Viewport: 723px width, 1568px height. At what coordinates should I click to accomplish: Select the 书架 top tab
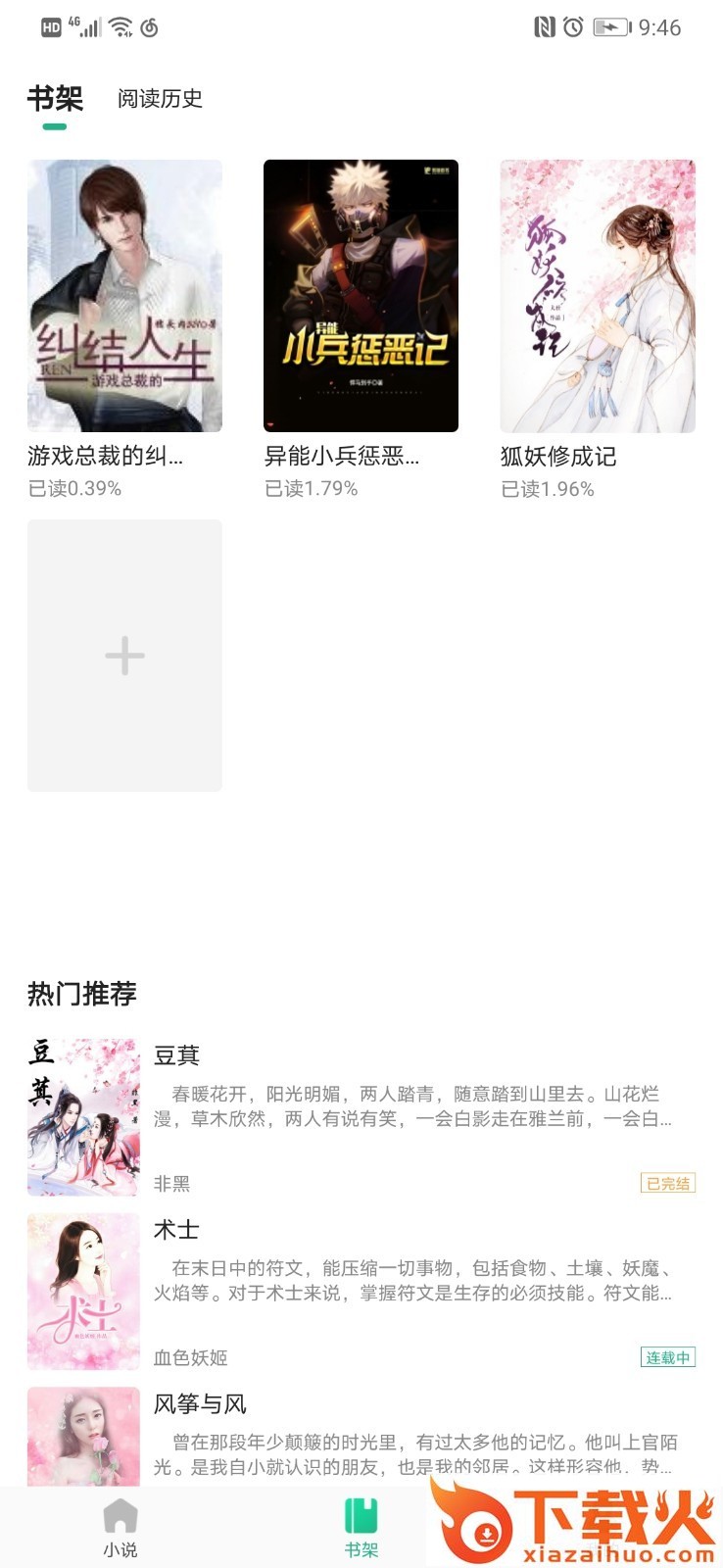click(55, 99)
